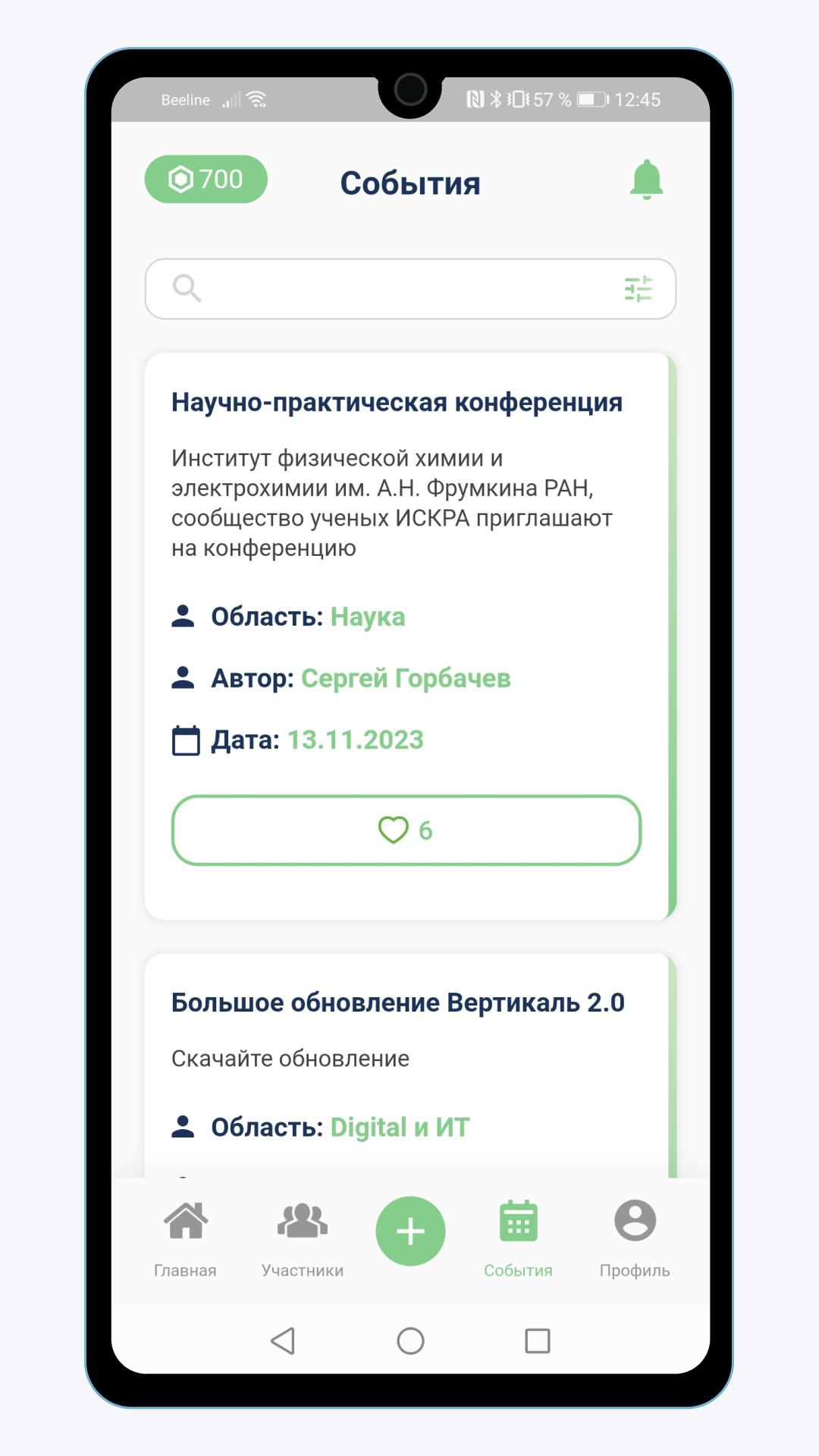Create a new item with plus button
This screenshot has height=1456, width=819.
[x=410, y=1231]
